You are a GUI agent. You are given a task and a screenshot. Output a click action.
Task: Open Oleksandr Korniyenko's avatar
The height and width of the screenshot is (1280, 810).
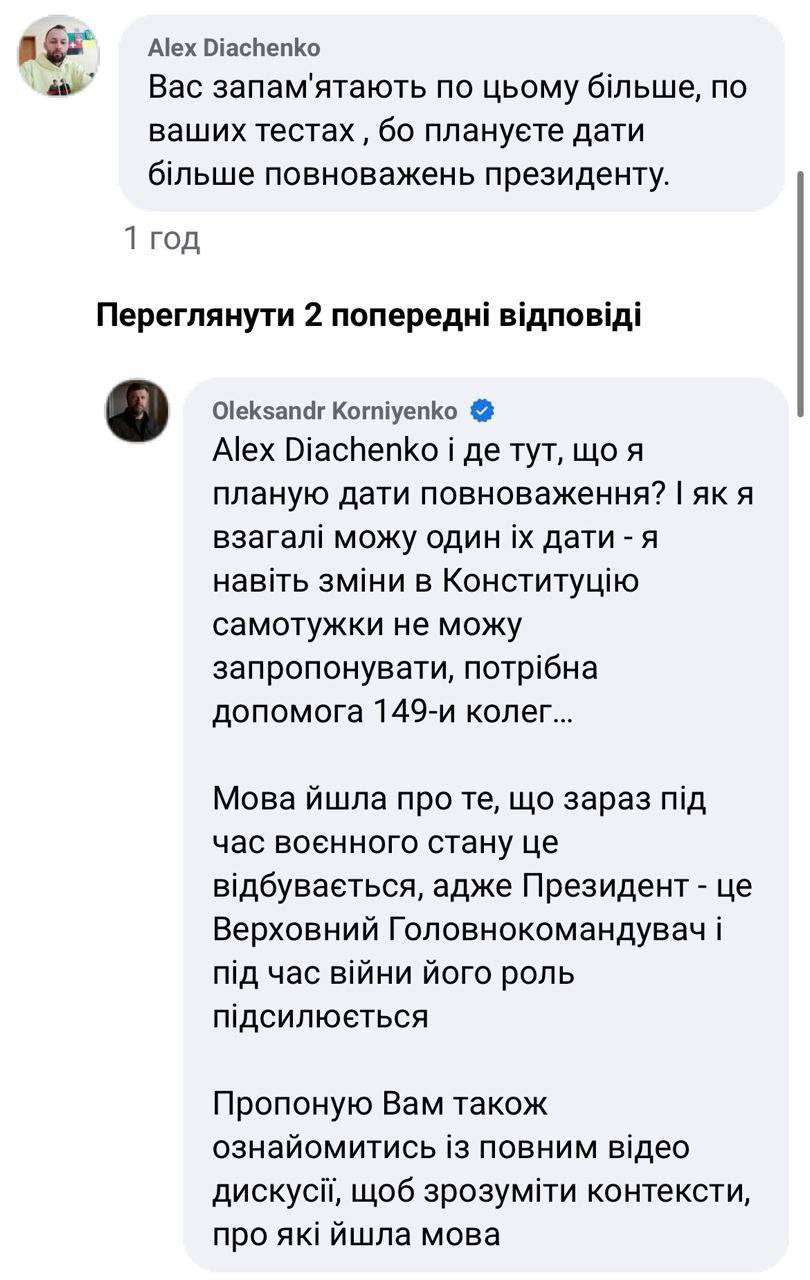137,411
